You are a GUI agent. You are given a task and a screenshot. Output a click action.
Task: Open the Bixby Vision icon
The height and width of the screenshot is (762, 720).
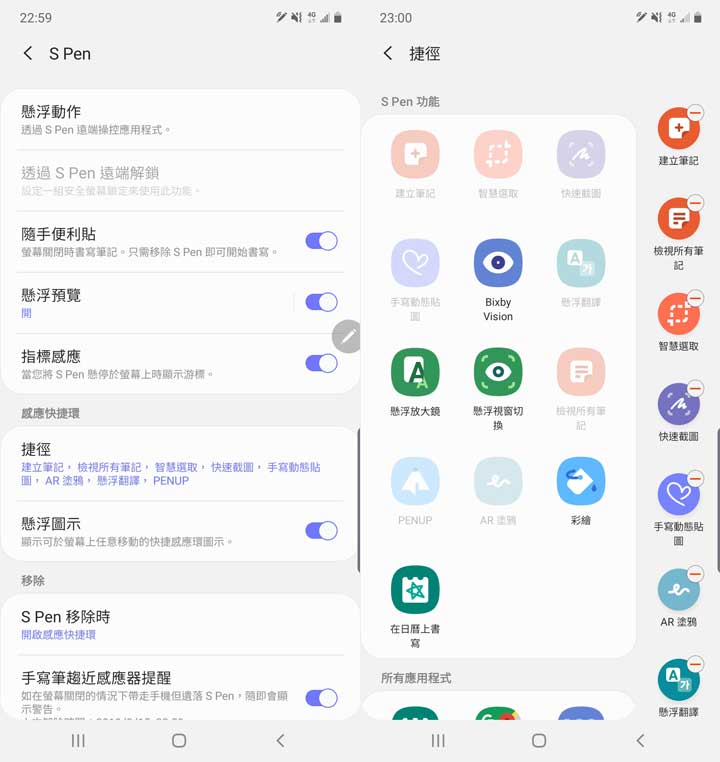(x=498, y=263)
